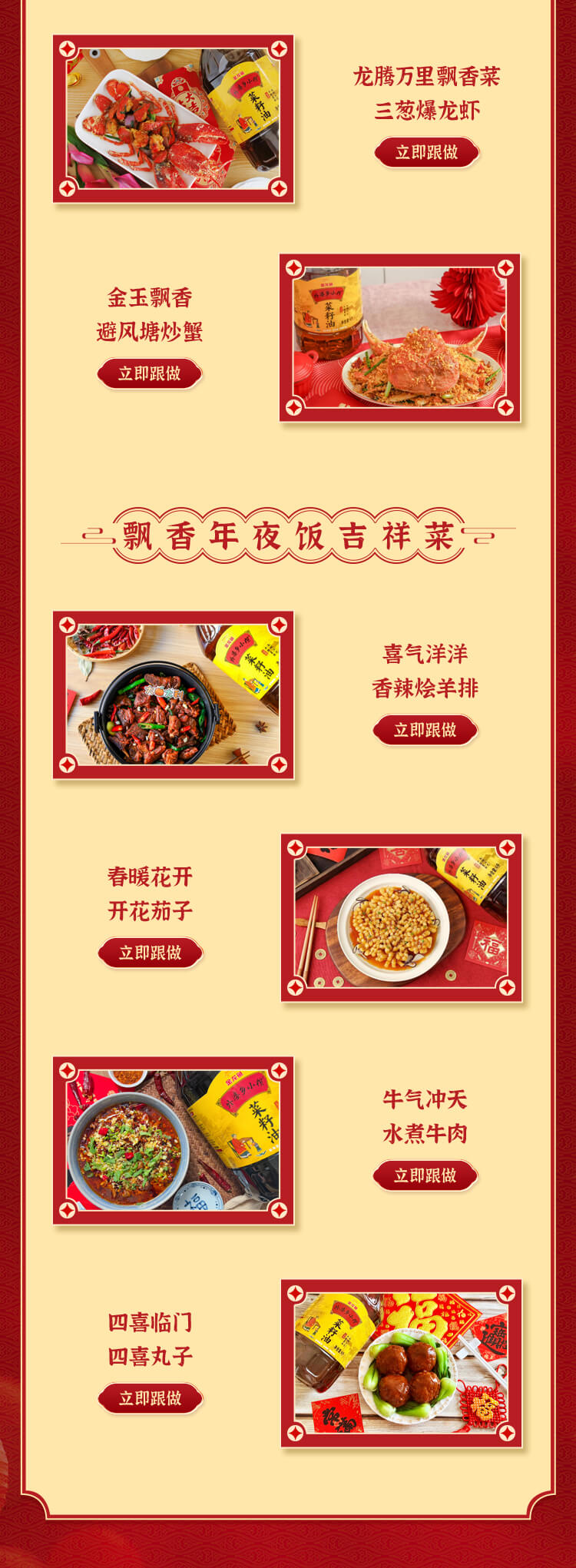Open 四喜丸子 recipe using 立即跟做
Image resolution: width=576 pixels, height=1568 pixels.
click(x=150, y=1398)
